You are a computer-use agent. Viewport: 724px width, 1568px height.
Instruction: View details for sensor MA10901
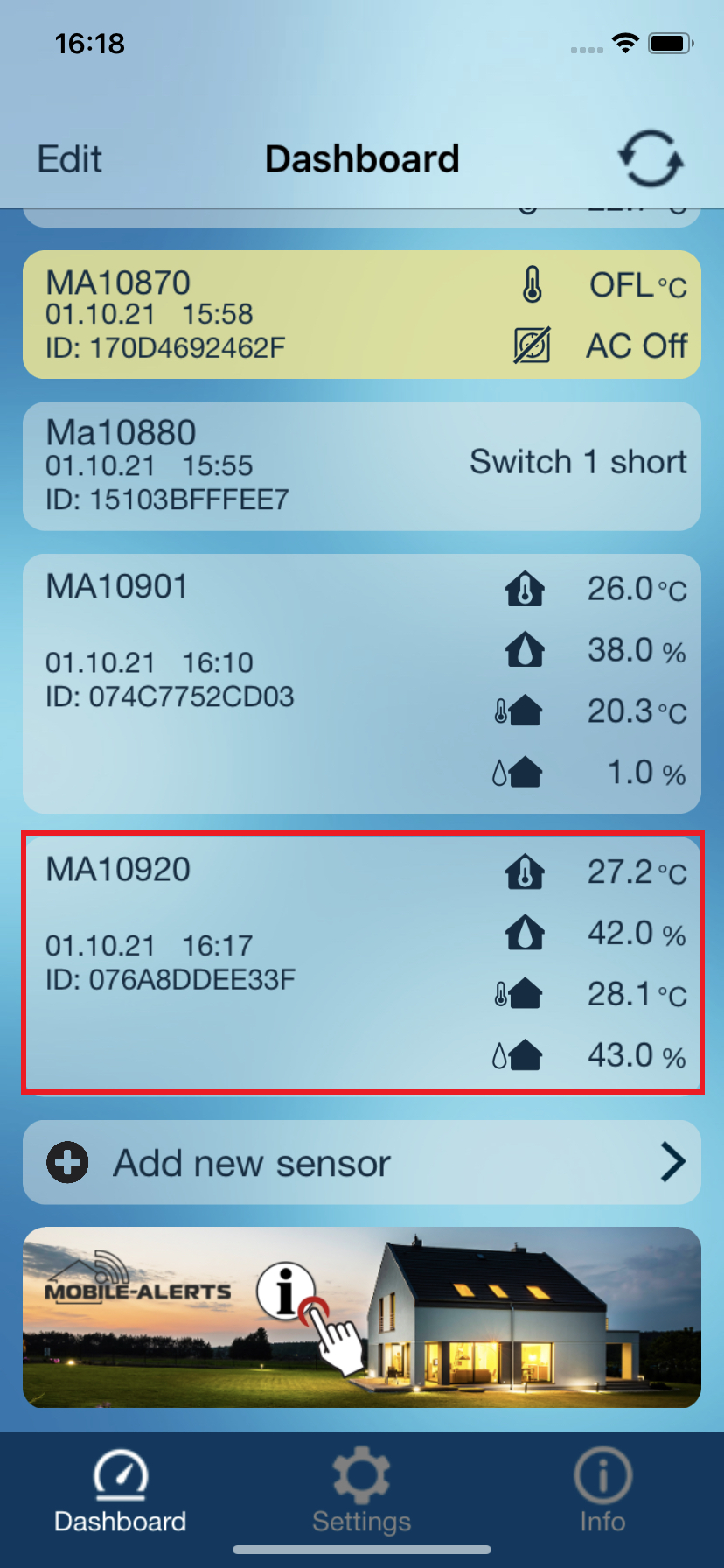click(x=362, y=683)
